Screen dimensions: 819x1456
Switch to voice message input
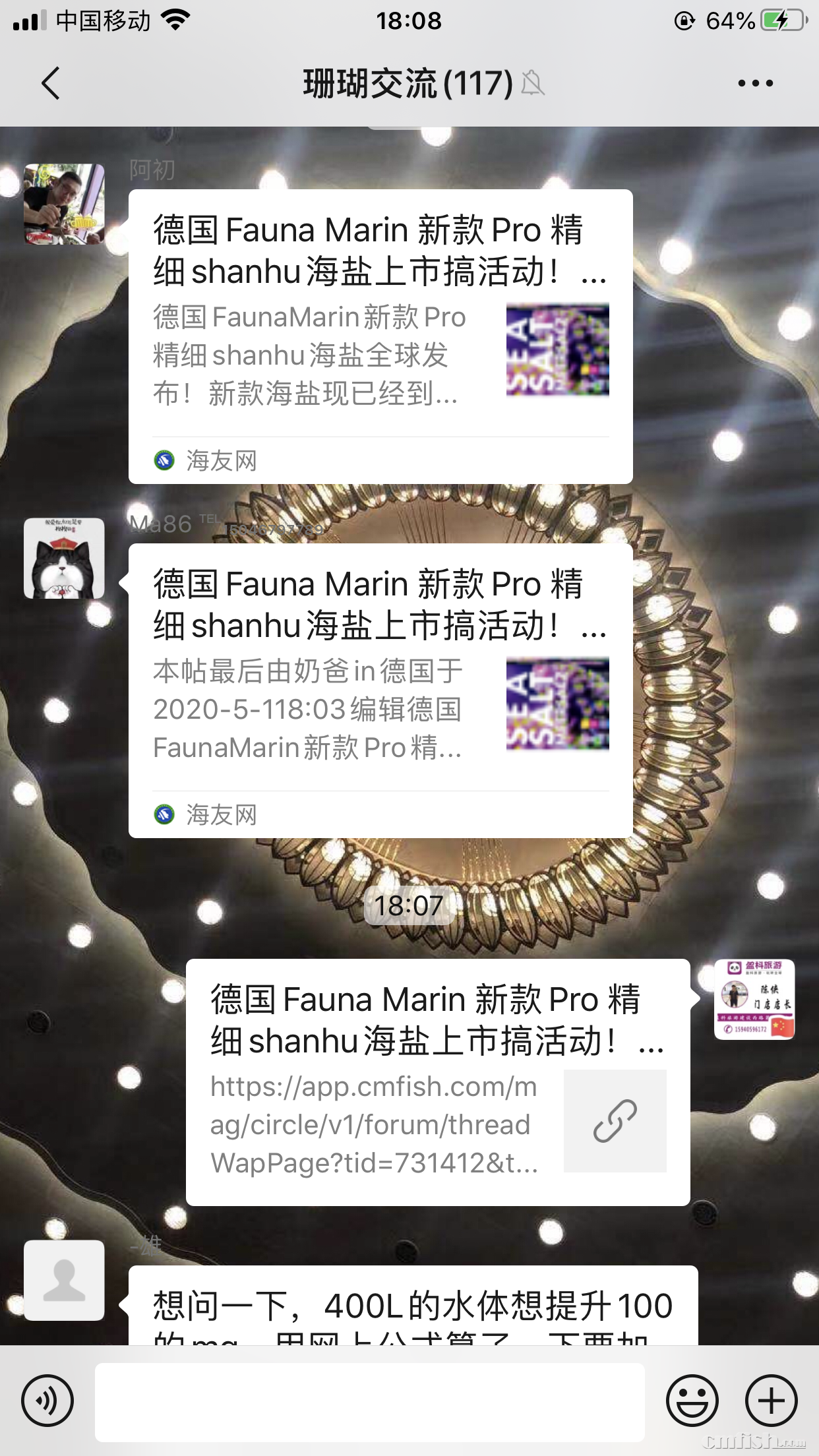pos(47,1401)
